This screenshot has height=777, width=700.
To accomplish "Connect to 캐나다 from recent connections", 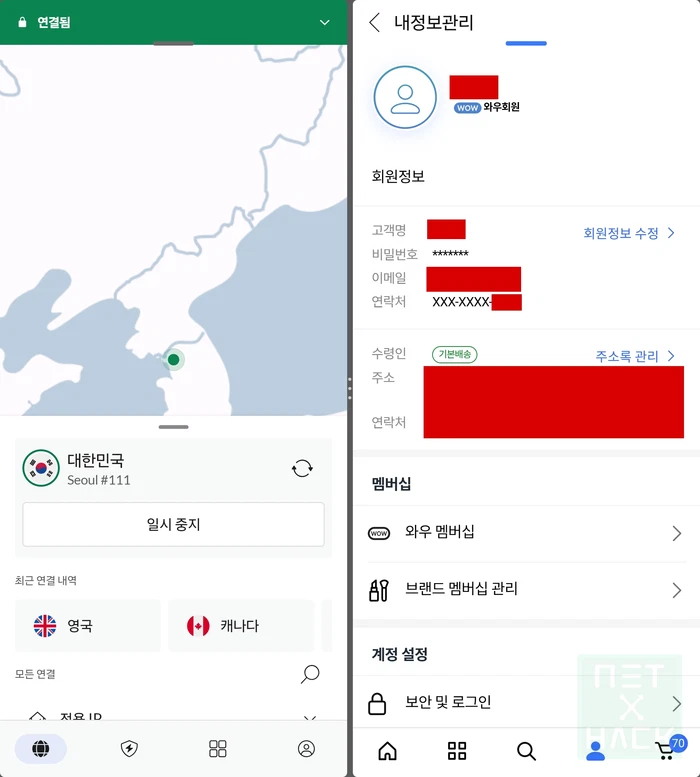I will (240, 626).
